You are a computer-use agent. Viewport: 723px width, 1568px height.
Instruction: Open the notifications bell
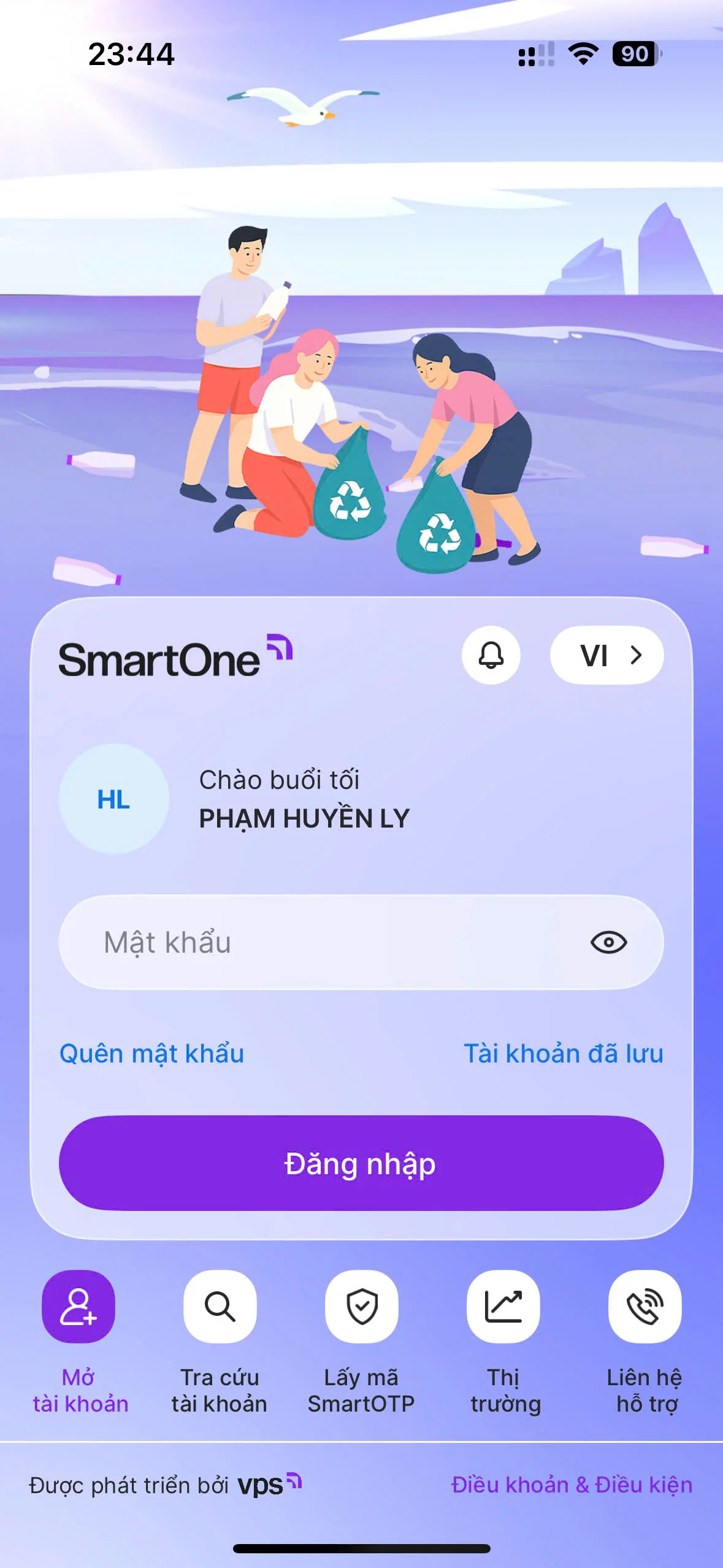click(x=491, y=655)
